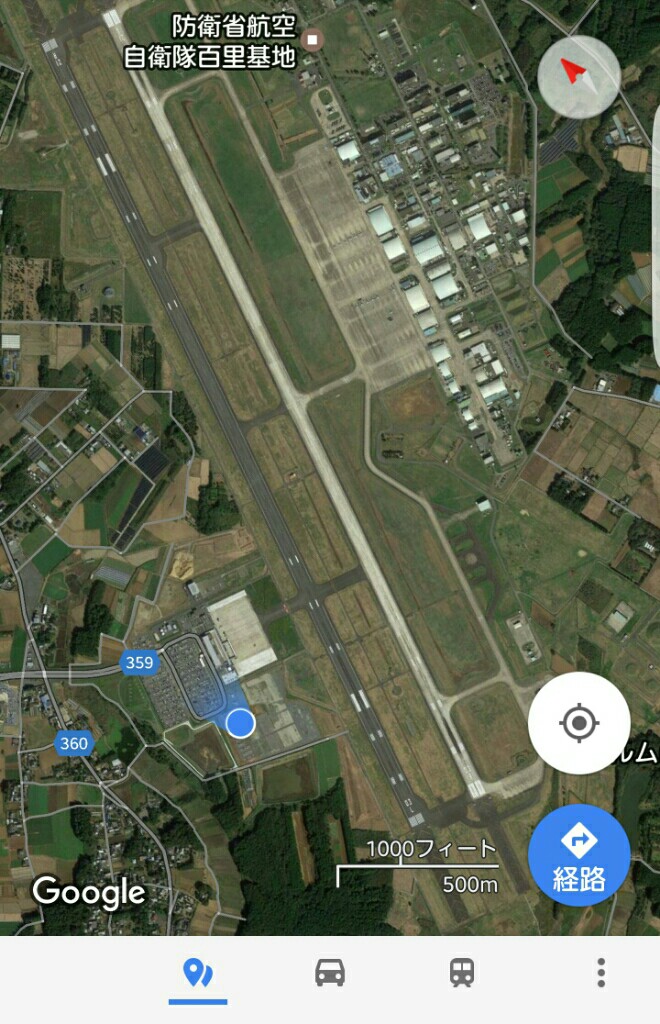Select the 防衛省航空自衛隊百里基地 place marker
The width and height of the screenshot is (660, 1024).
click(314, 40)
